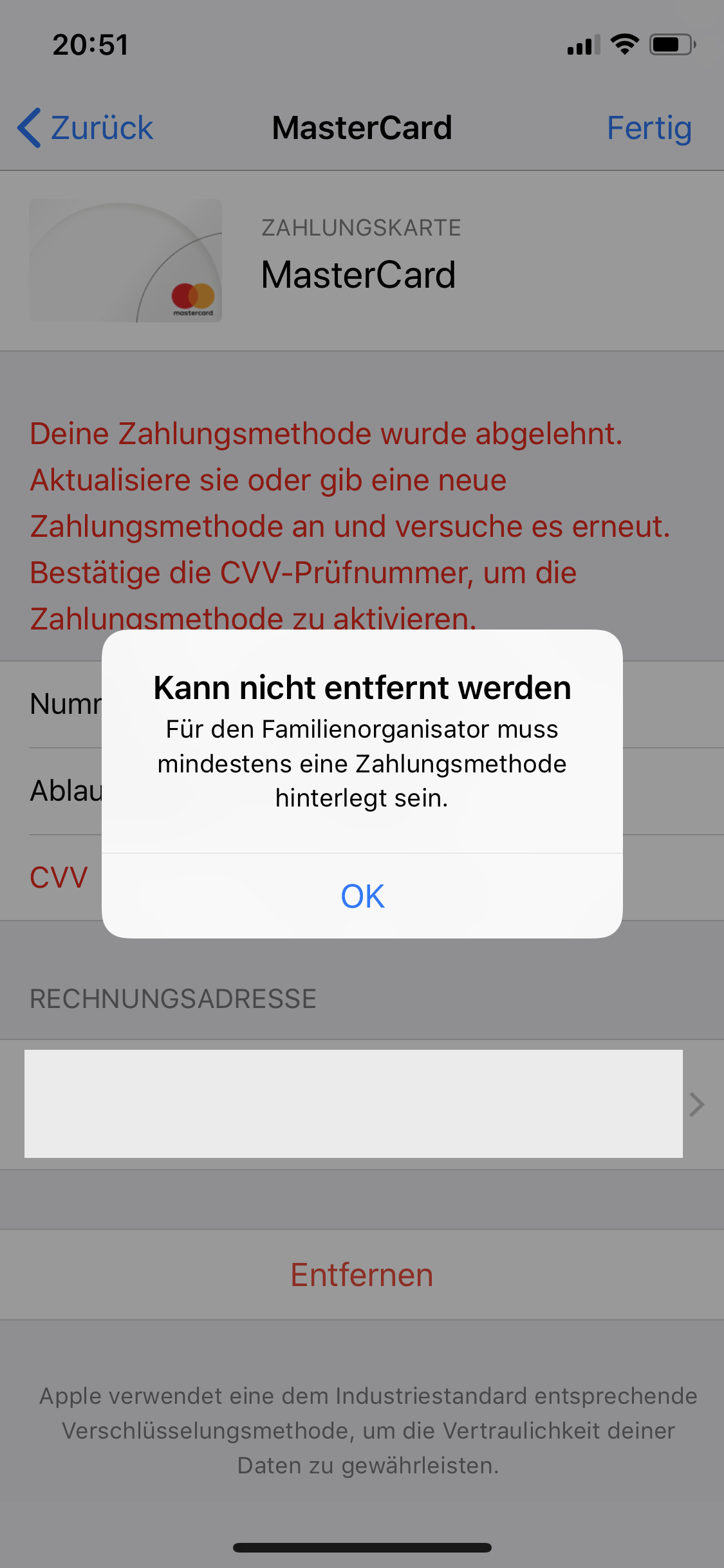Go back with the Zurück button
The height and width of the screenshot is (1568, 724).
click(85, 127)
